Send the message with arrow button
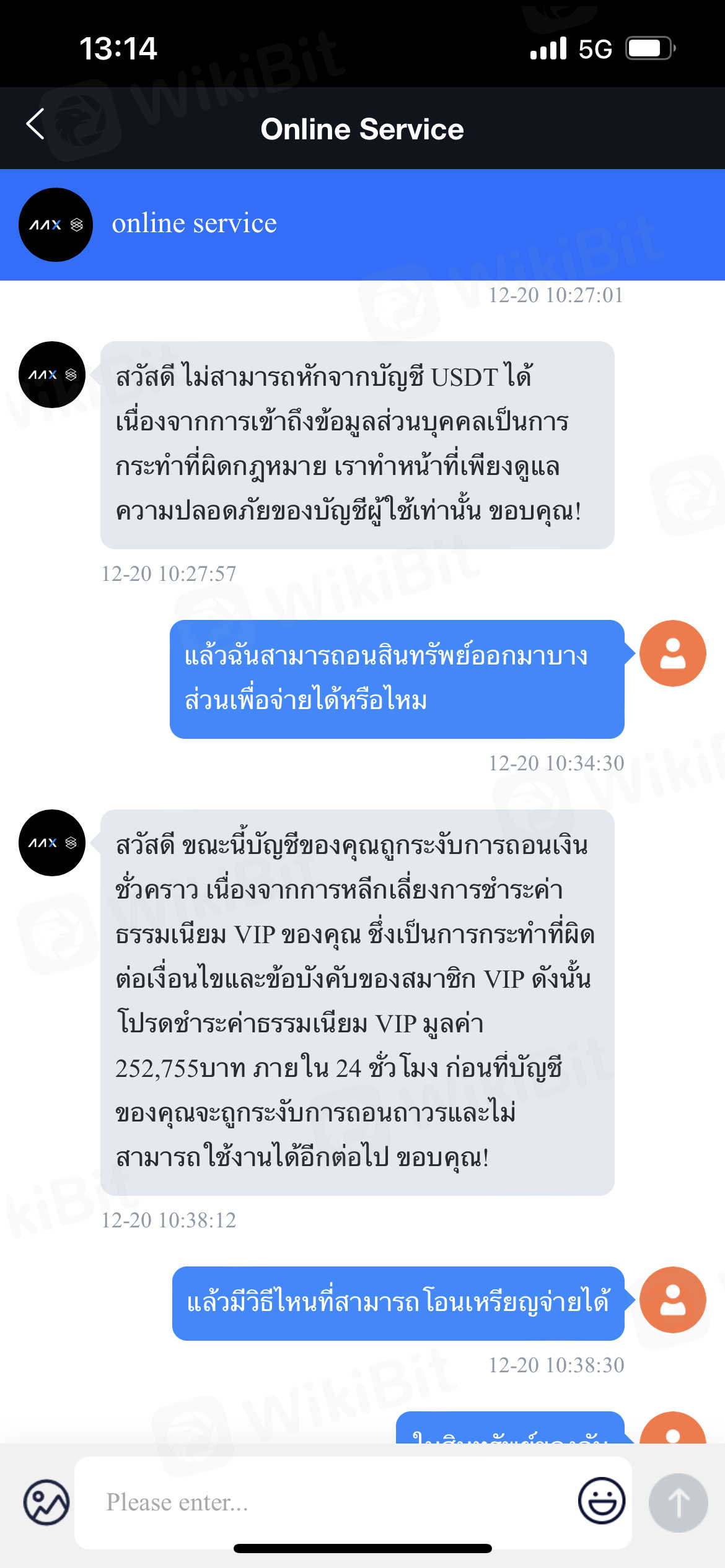Image resolution: width=725 pixels, height=1568 pixels. pyautogui.click(x=678, y=1503)
